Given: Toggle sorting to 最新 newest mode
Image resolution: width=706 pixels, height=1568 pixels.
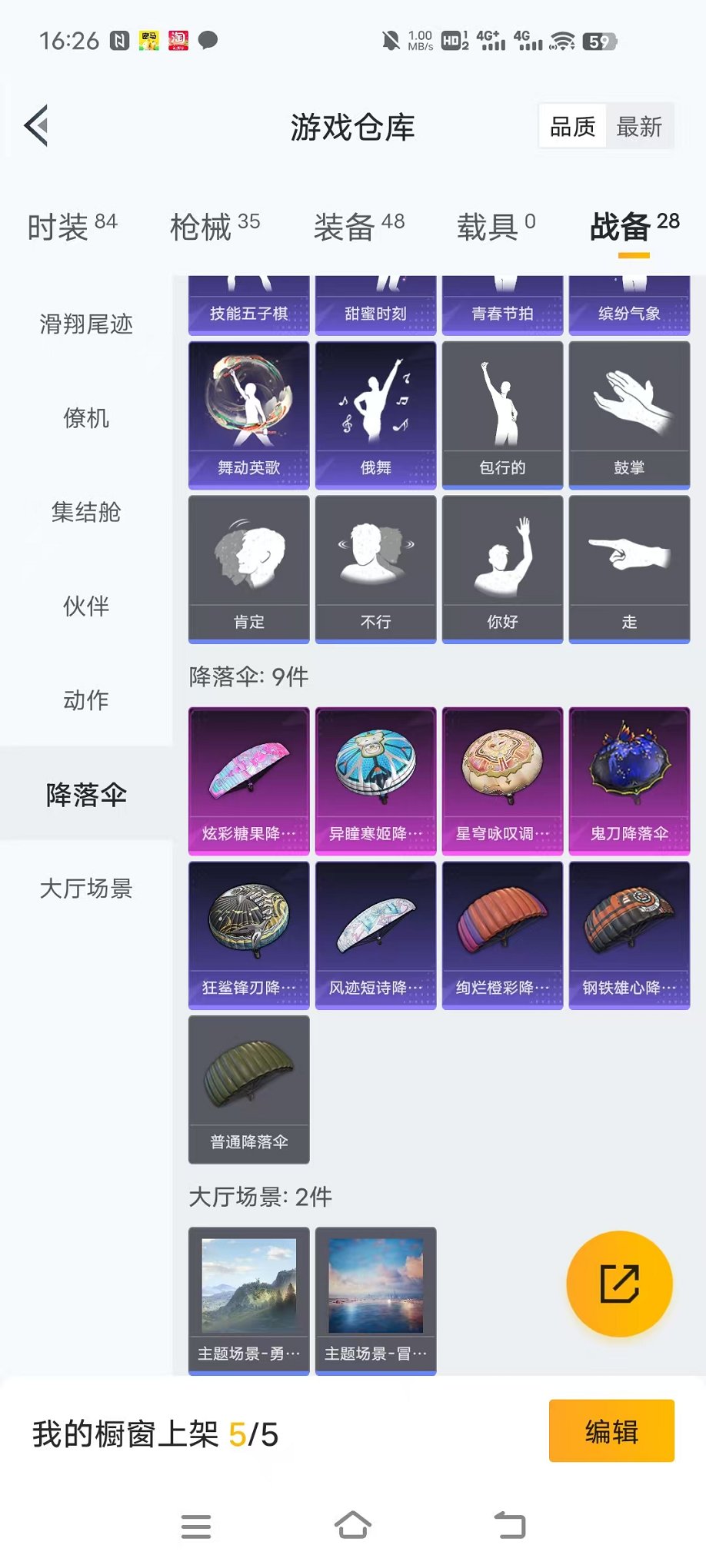Looking at the screenshot, I should click(641, 125).
